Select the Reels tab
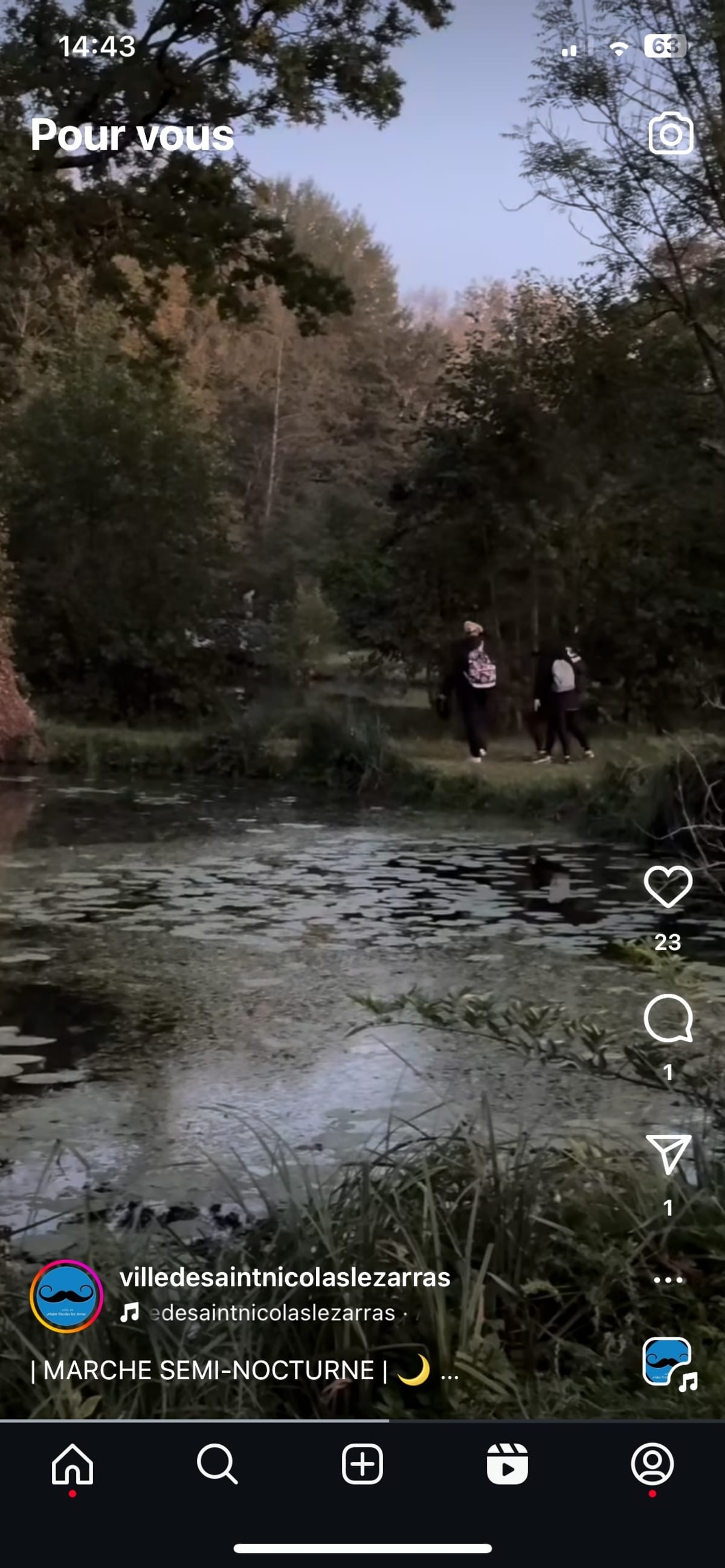725x1568 pixels. pyautogui.click(x=507, y=1464)
